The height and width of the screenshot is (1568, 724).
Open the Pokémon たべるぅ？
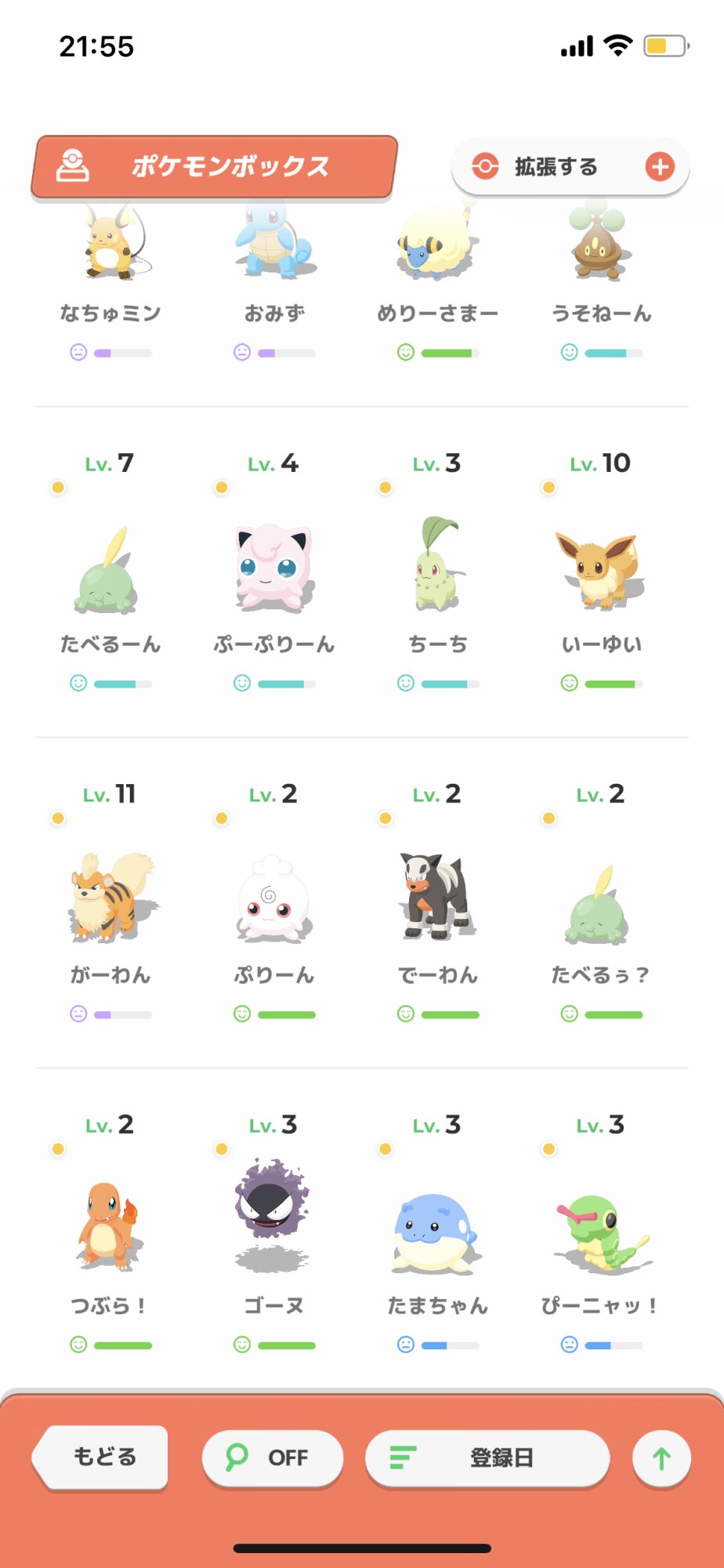(601, 903)
